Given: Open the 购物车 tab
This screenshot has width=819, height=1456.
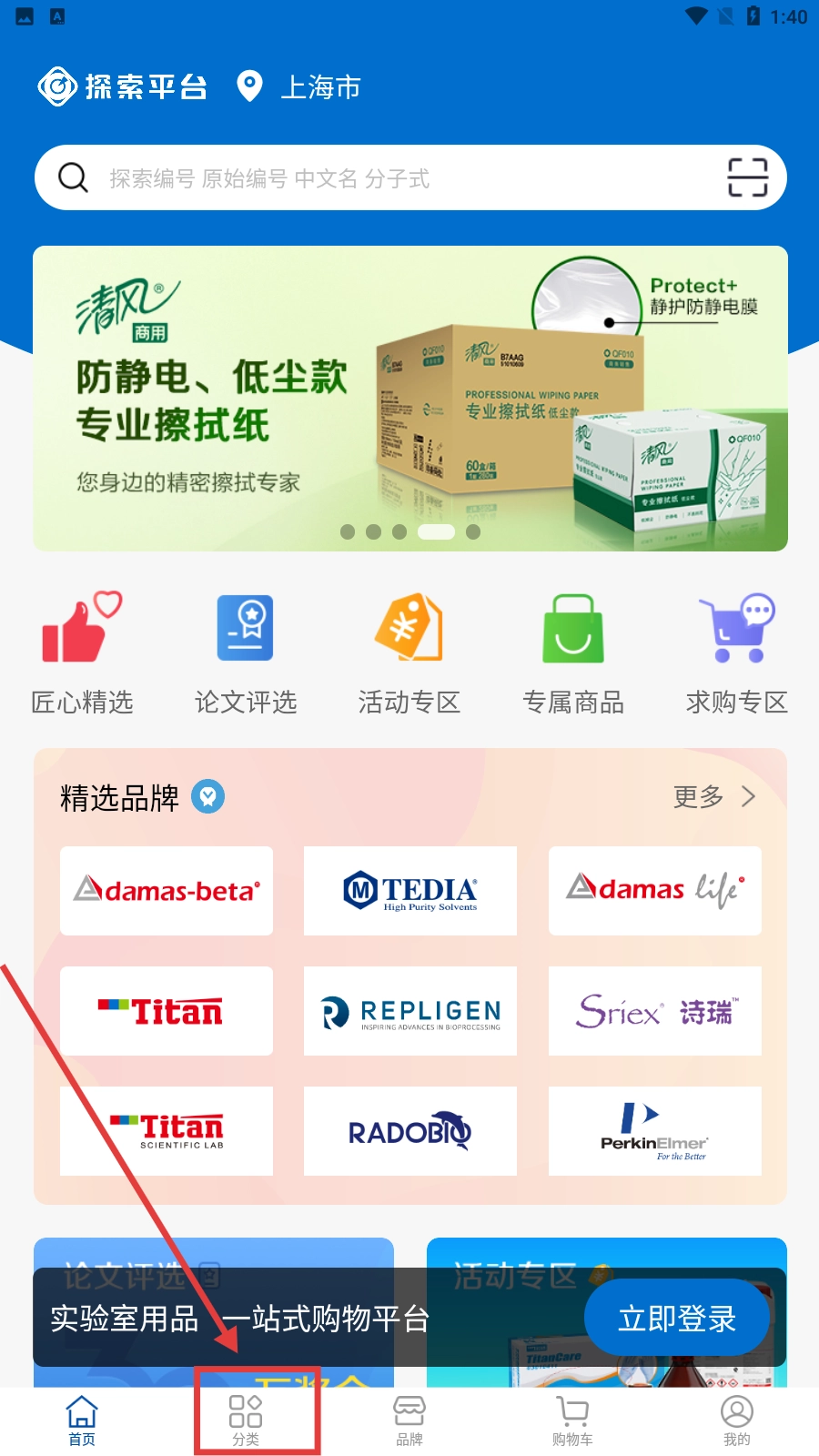Looking at the screenshot, I should click(x=572, y=1420).
